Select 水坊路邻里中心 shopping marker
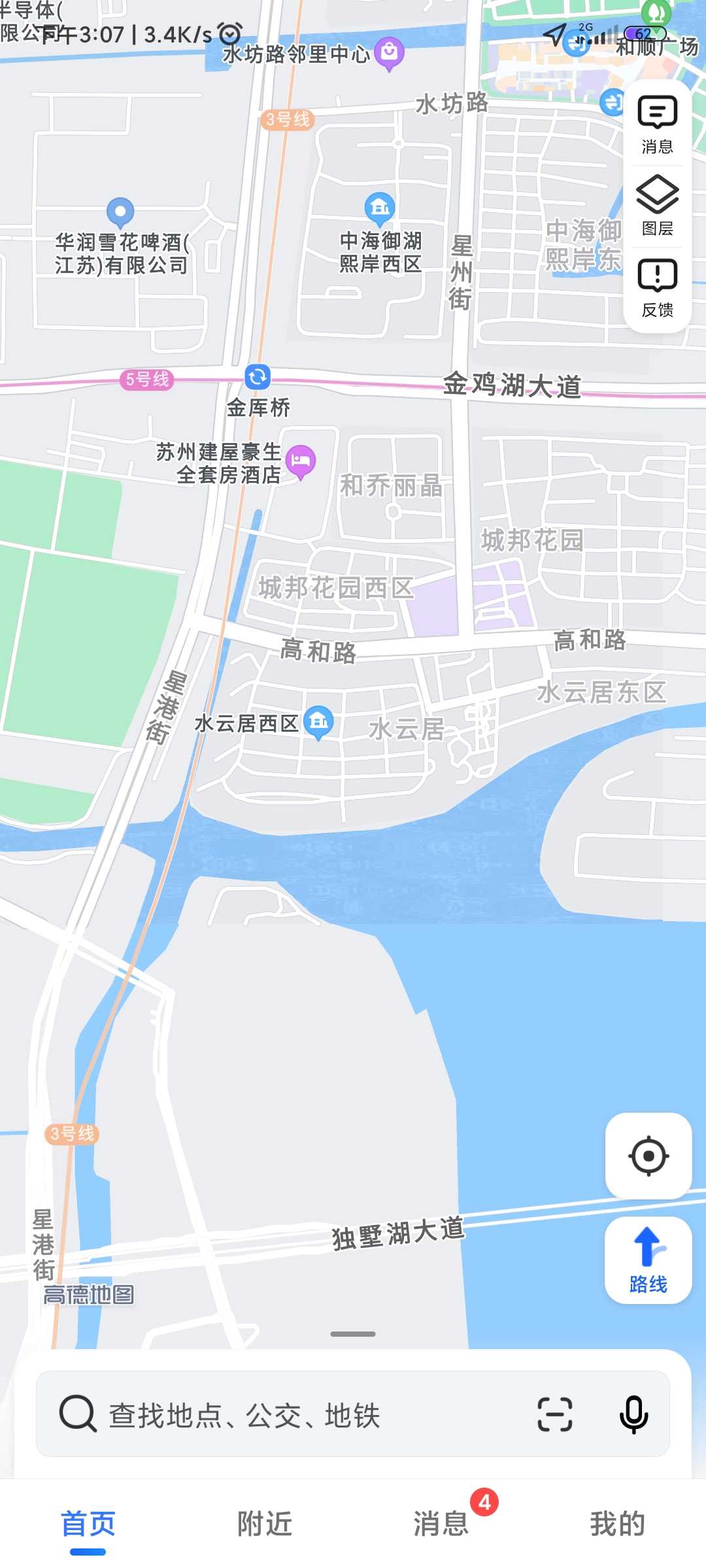 [389, 52]
